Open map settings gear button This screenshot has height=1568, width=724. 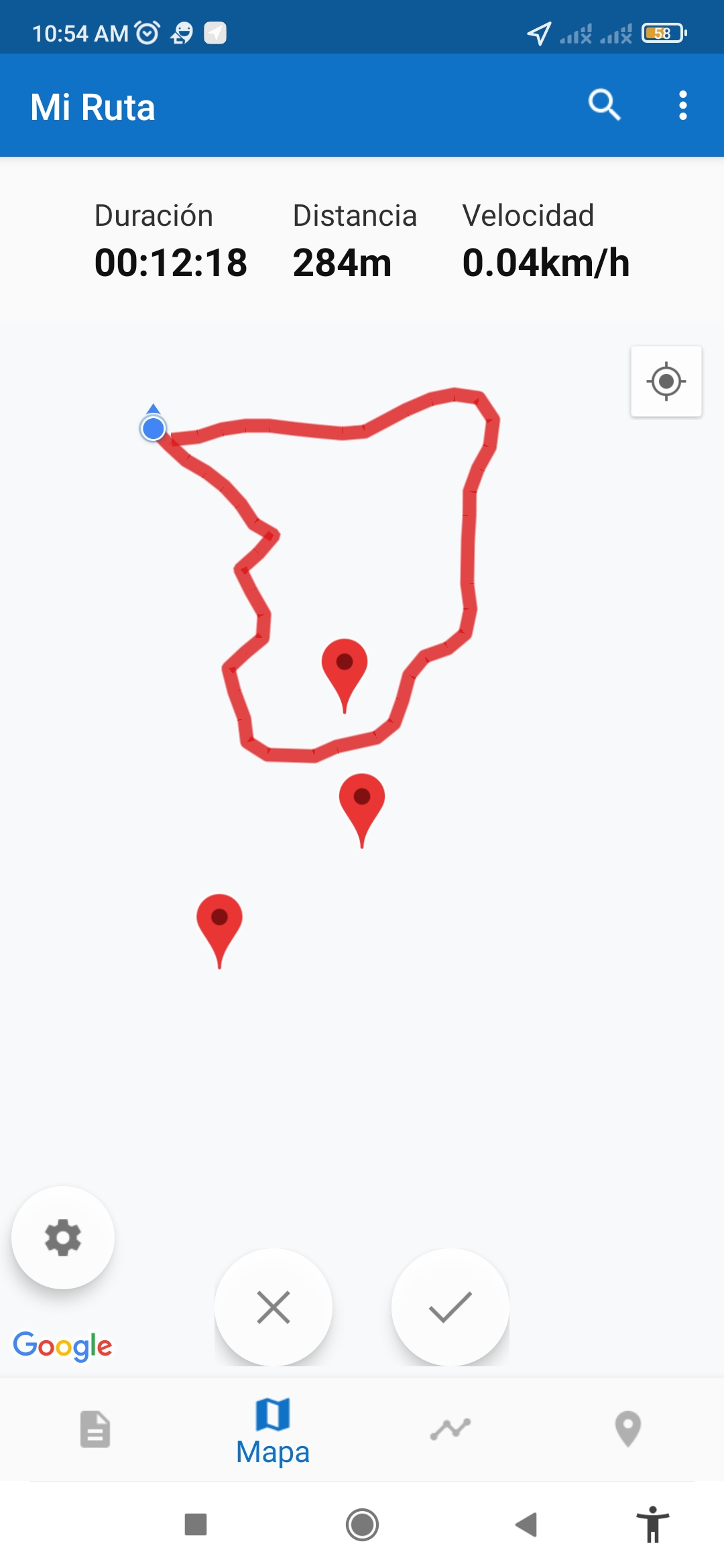tap(63, 1237)
